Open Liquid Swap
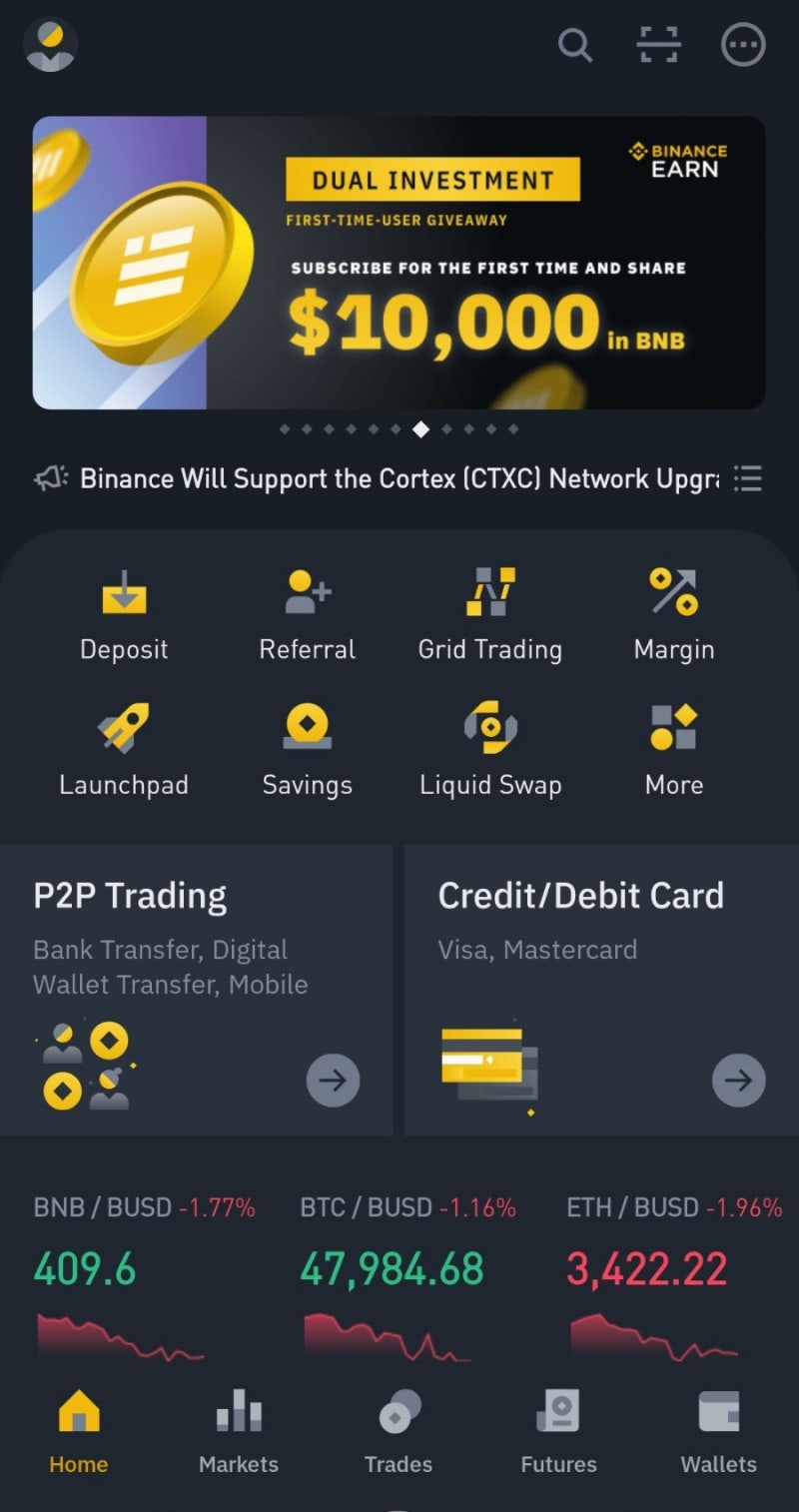Screen dimensions: 799x1512 [x=489, y=750]
